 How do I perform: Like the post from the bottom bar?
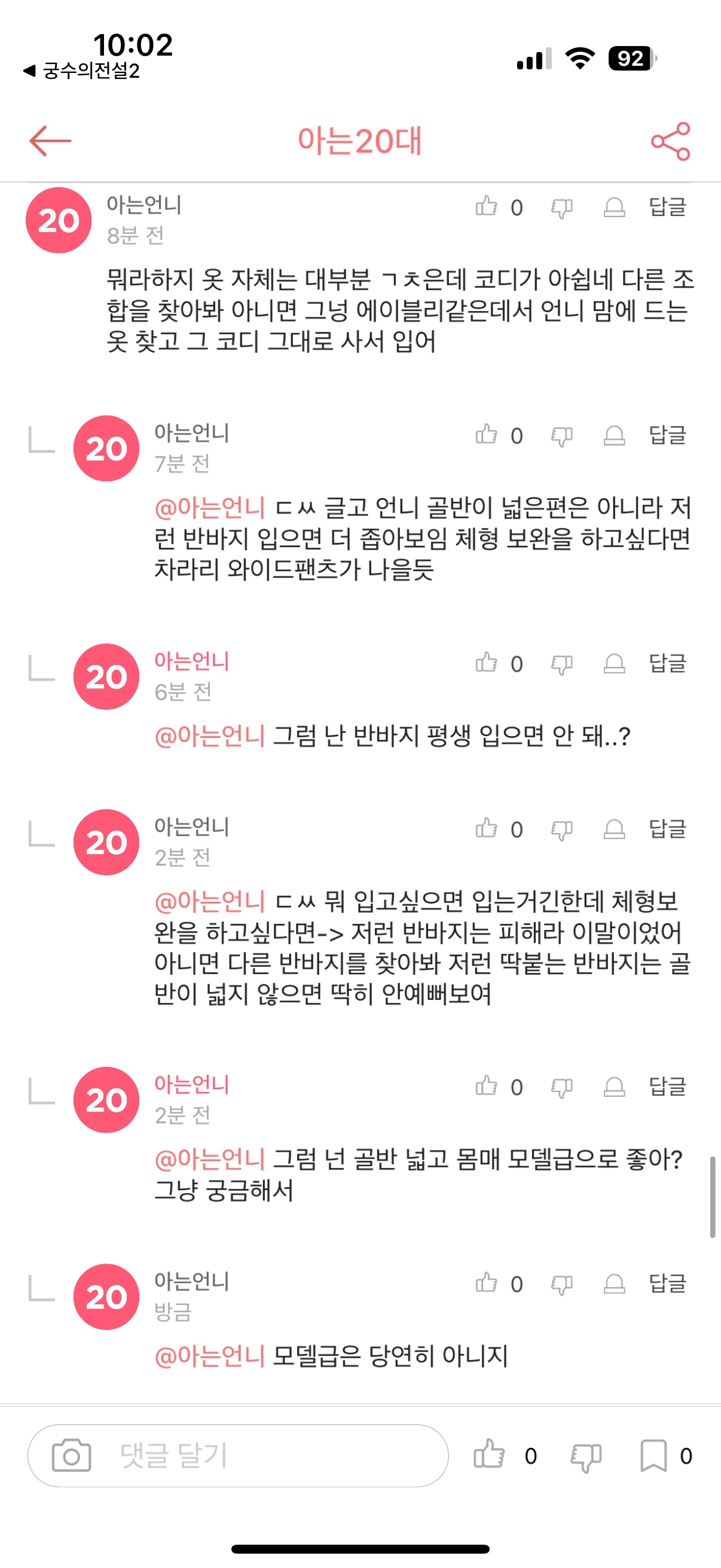489,1456
